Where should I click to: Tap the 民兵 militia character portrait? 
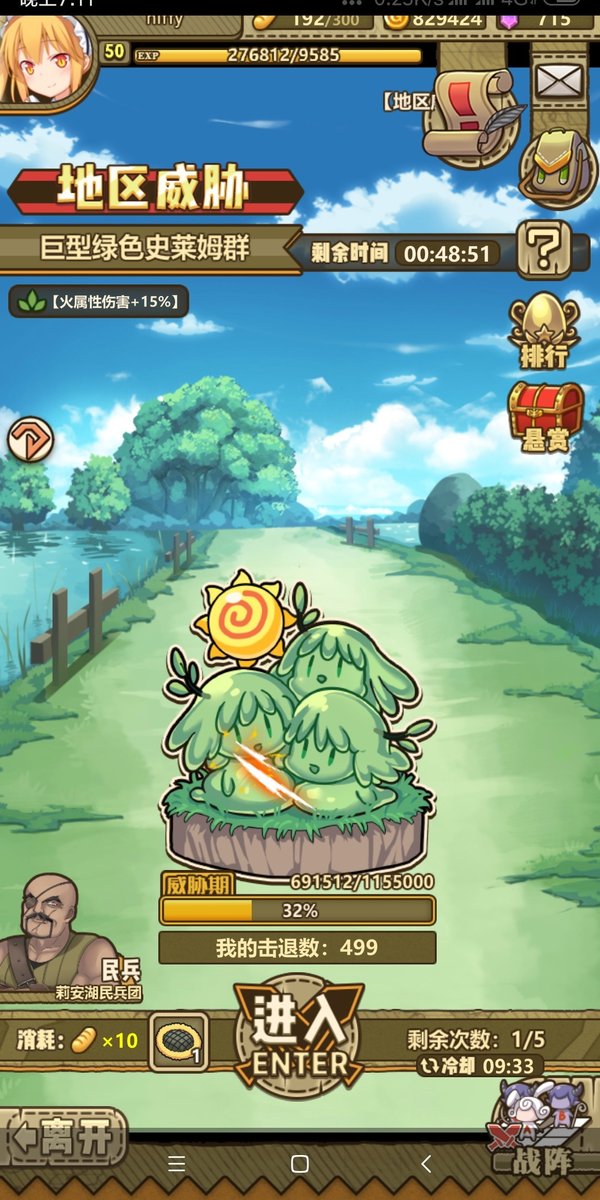(60, 935)
